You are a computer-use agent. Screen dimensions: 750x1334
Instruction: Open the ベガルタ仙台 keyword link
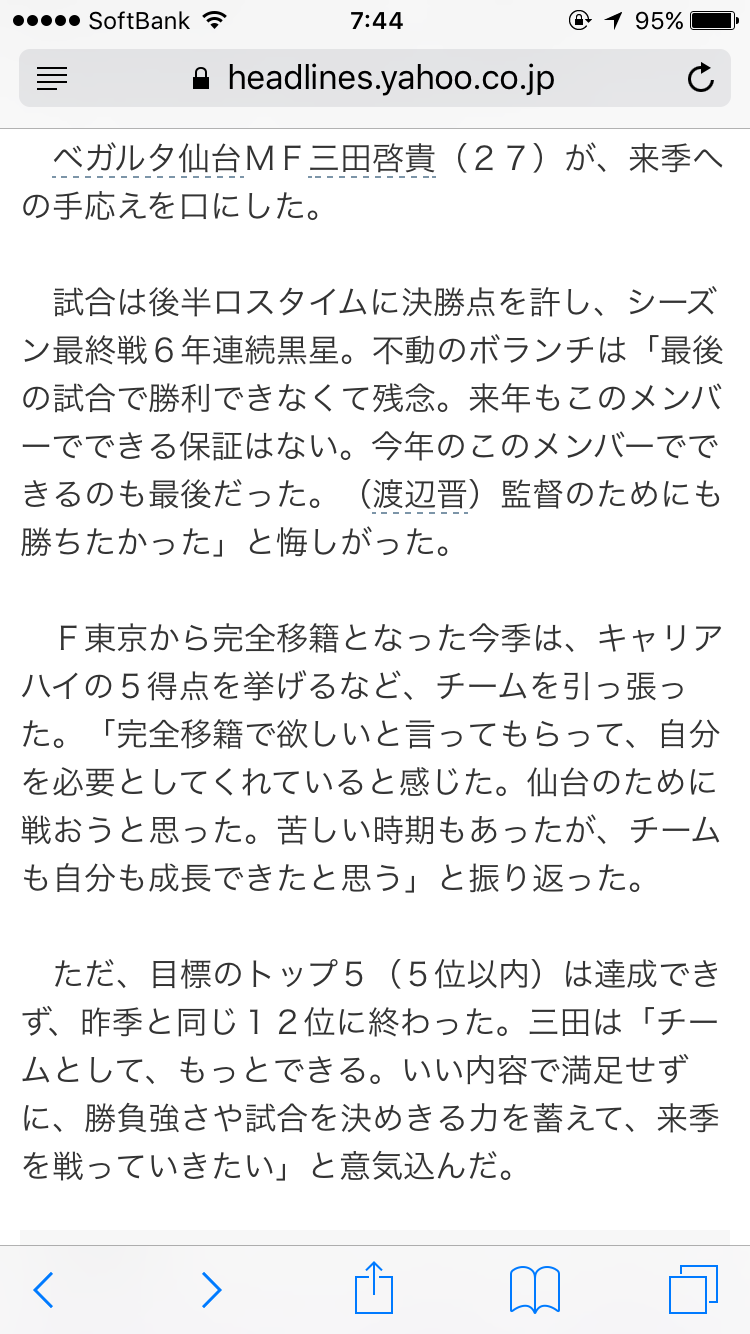[149, 159]
